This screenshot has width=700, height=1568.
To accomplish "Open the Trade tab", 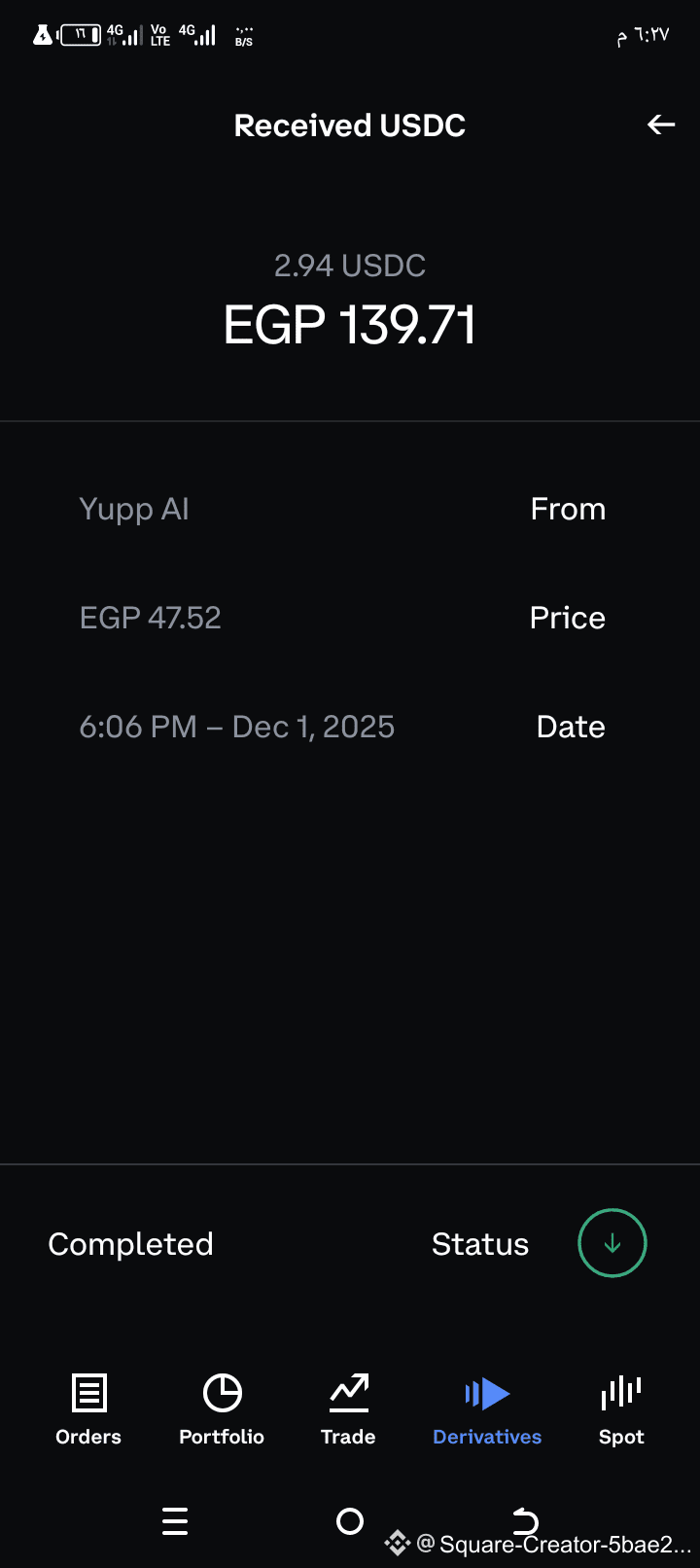I will [348, 1408].
